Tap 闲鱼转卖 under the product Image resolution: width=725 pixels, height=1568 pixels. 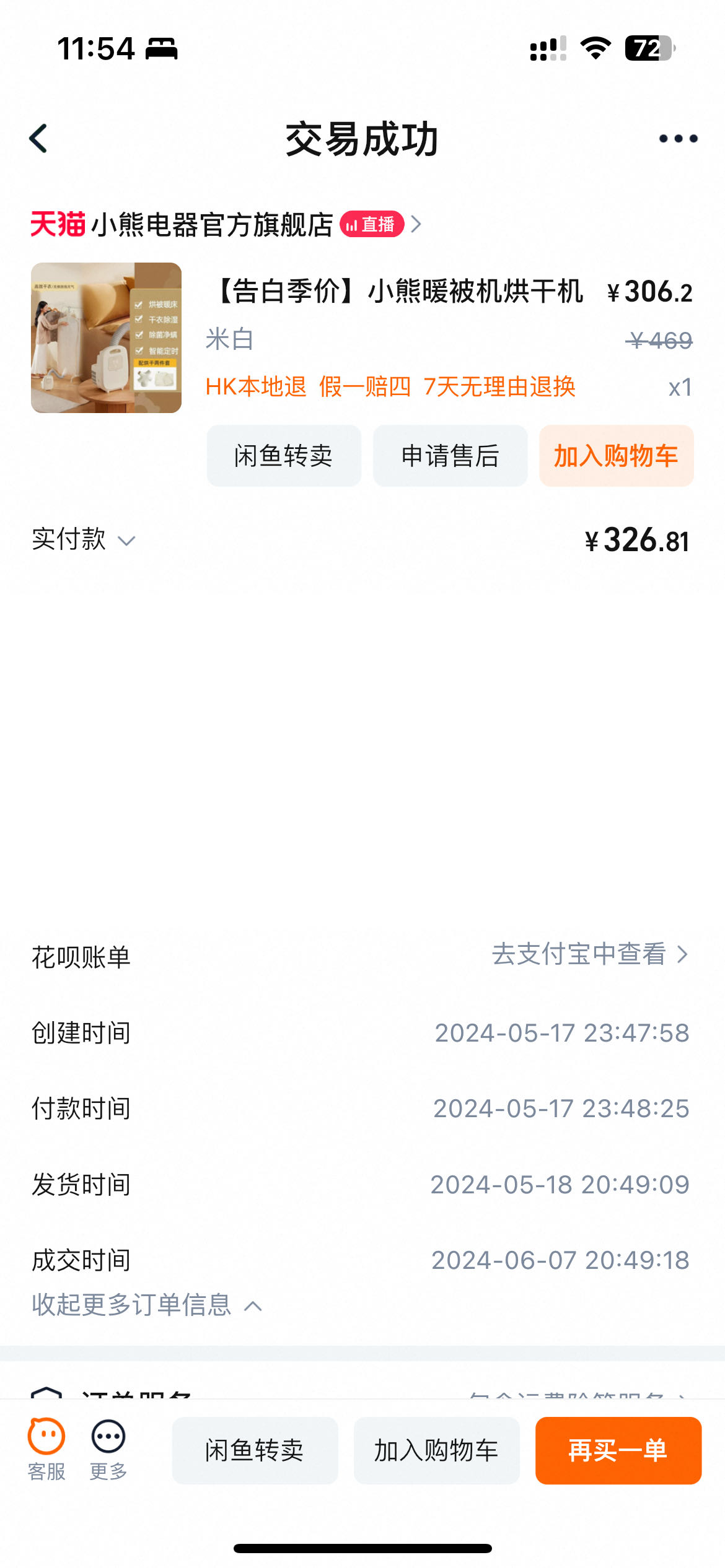click(284, 456)
